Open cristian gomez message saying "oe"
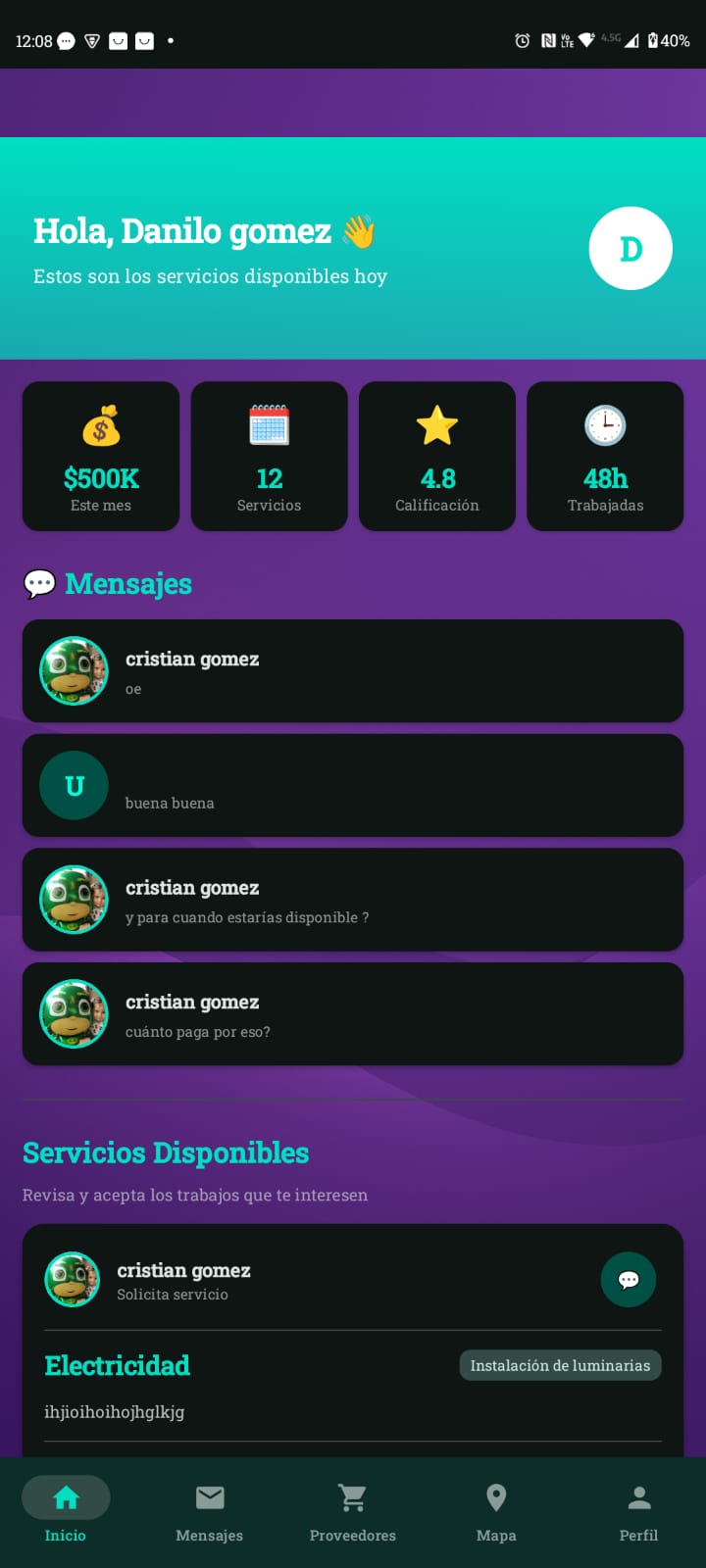This screenshot has width=706, height=1568. pos(353,671)
